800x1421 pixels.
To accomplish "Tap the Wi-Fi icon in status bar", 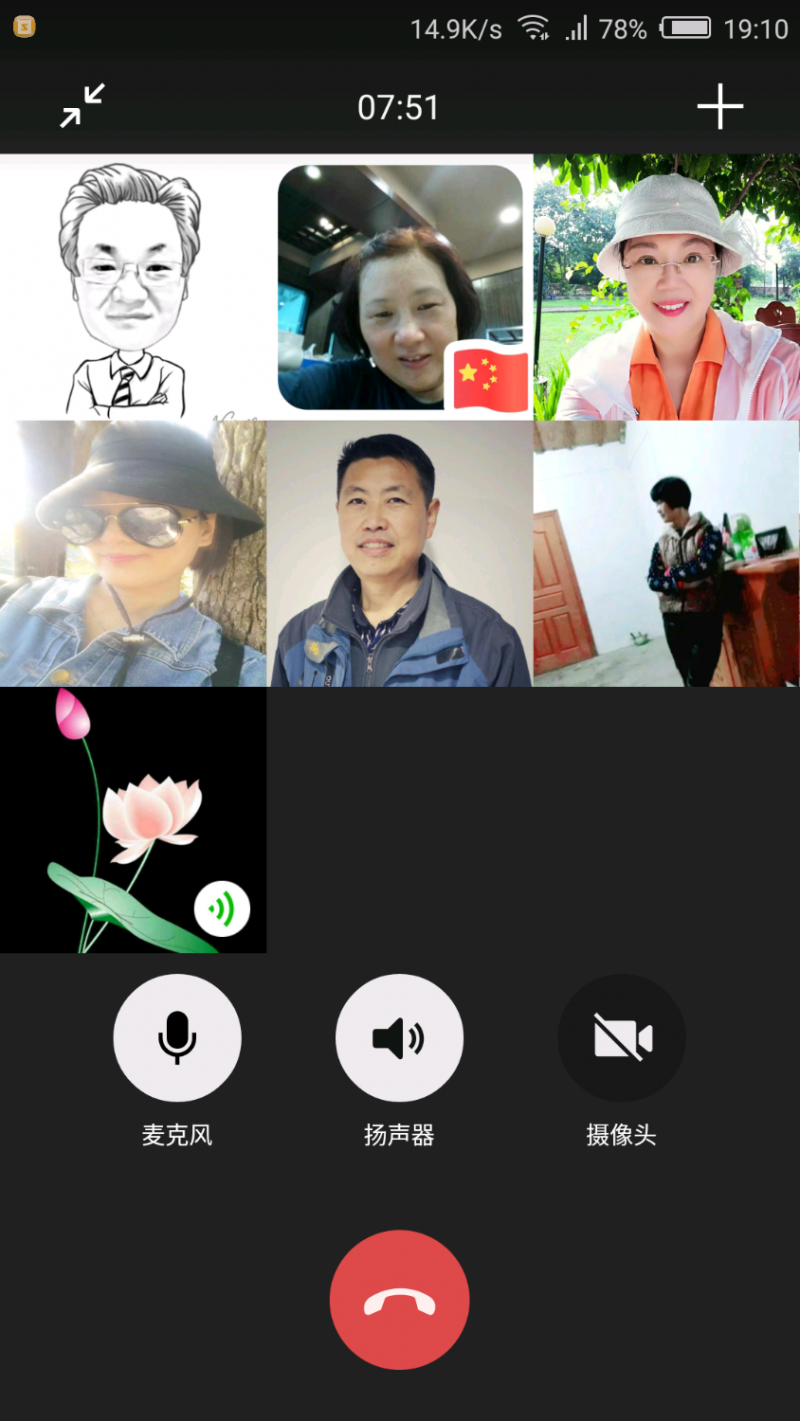I will click(x=537, y=28).
